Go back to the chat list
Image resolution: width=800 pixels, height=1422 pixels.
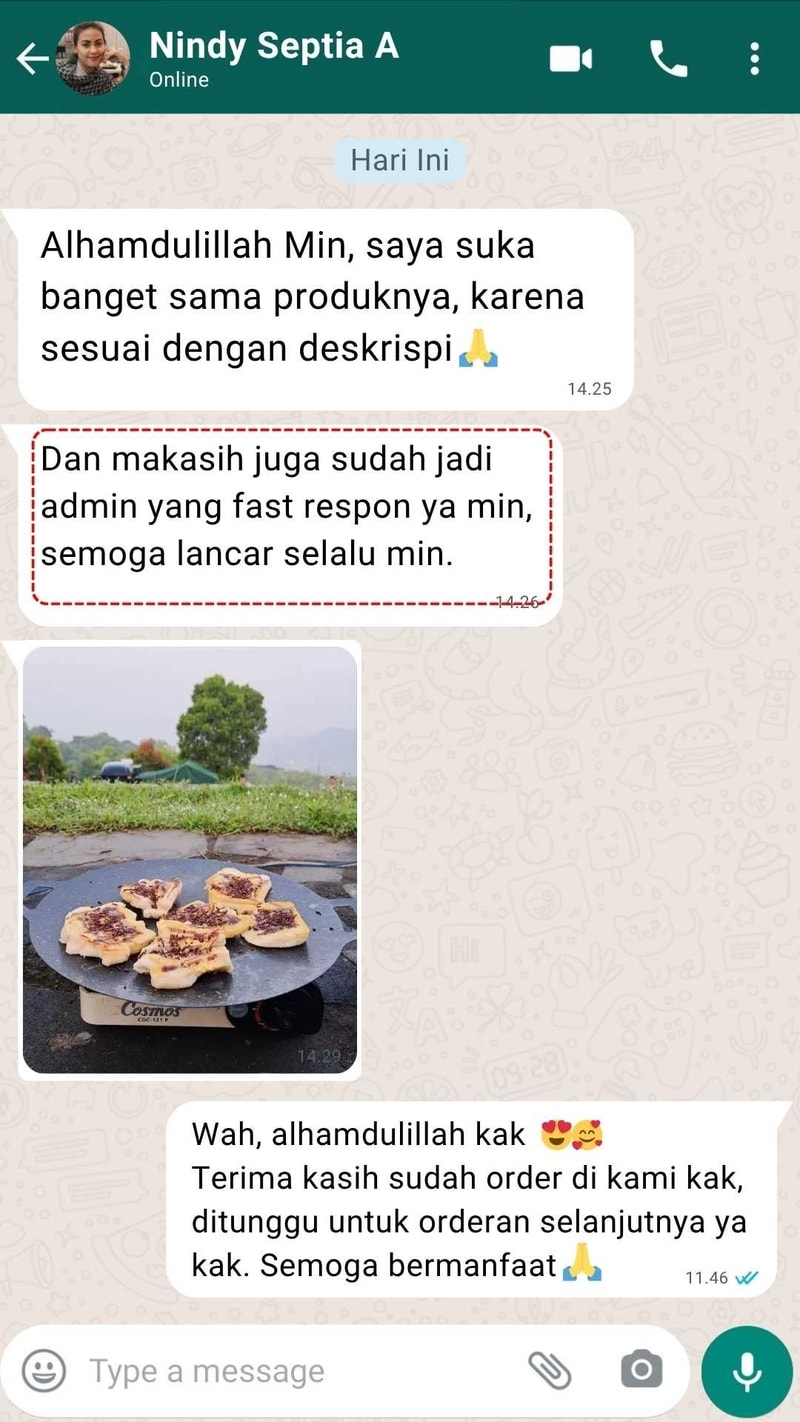[x=32, y=59]
